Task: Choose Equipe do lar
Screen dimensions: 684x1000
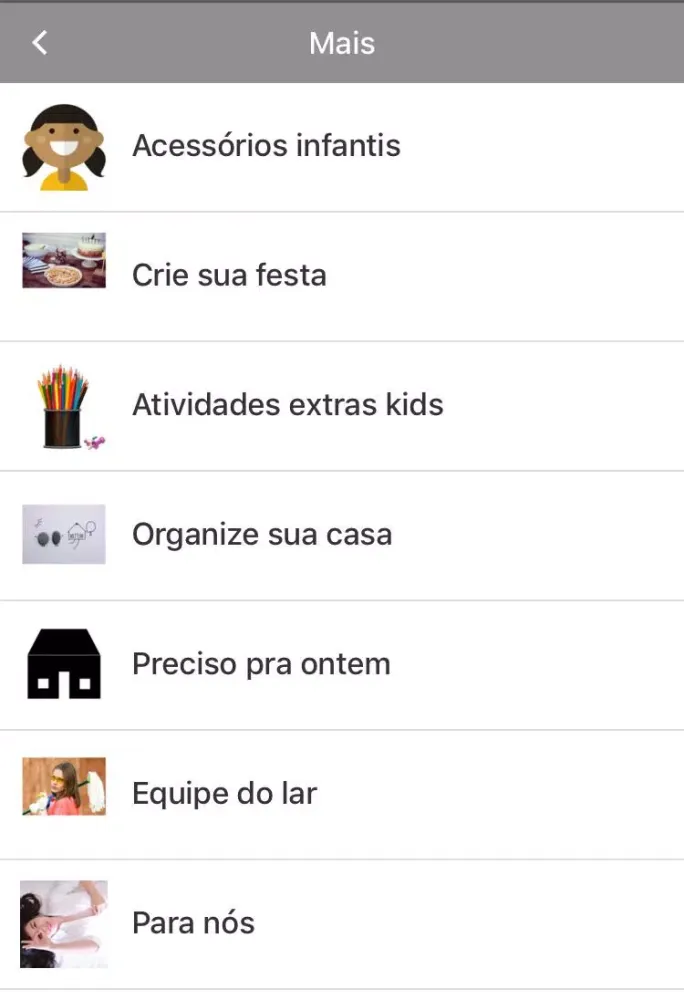Action: [x=224, y=794]
